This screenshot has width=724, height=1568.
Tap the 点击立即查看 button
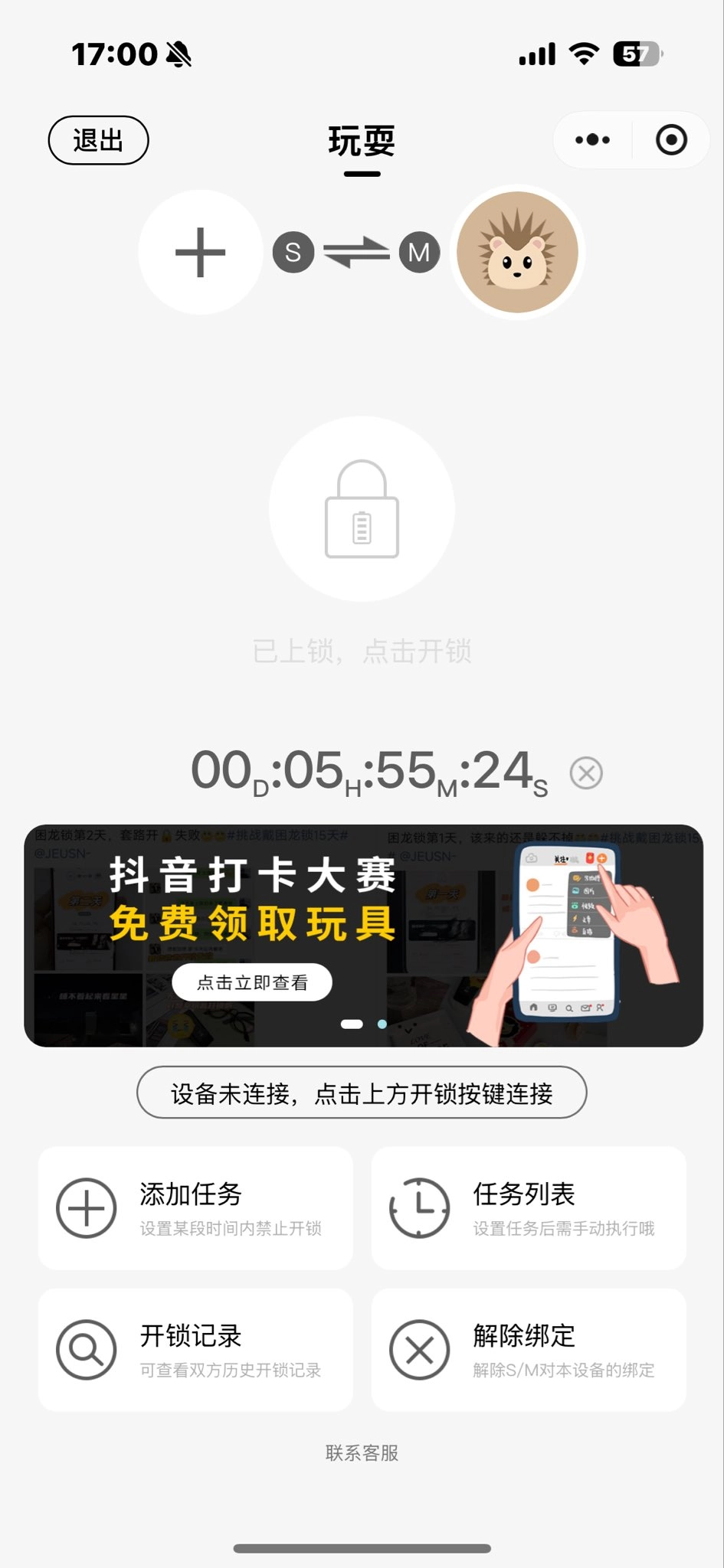252,982
